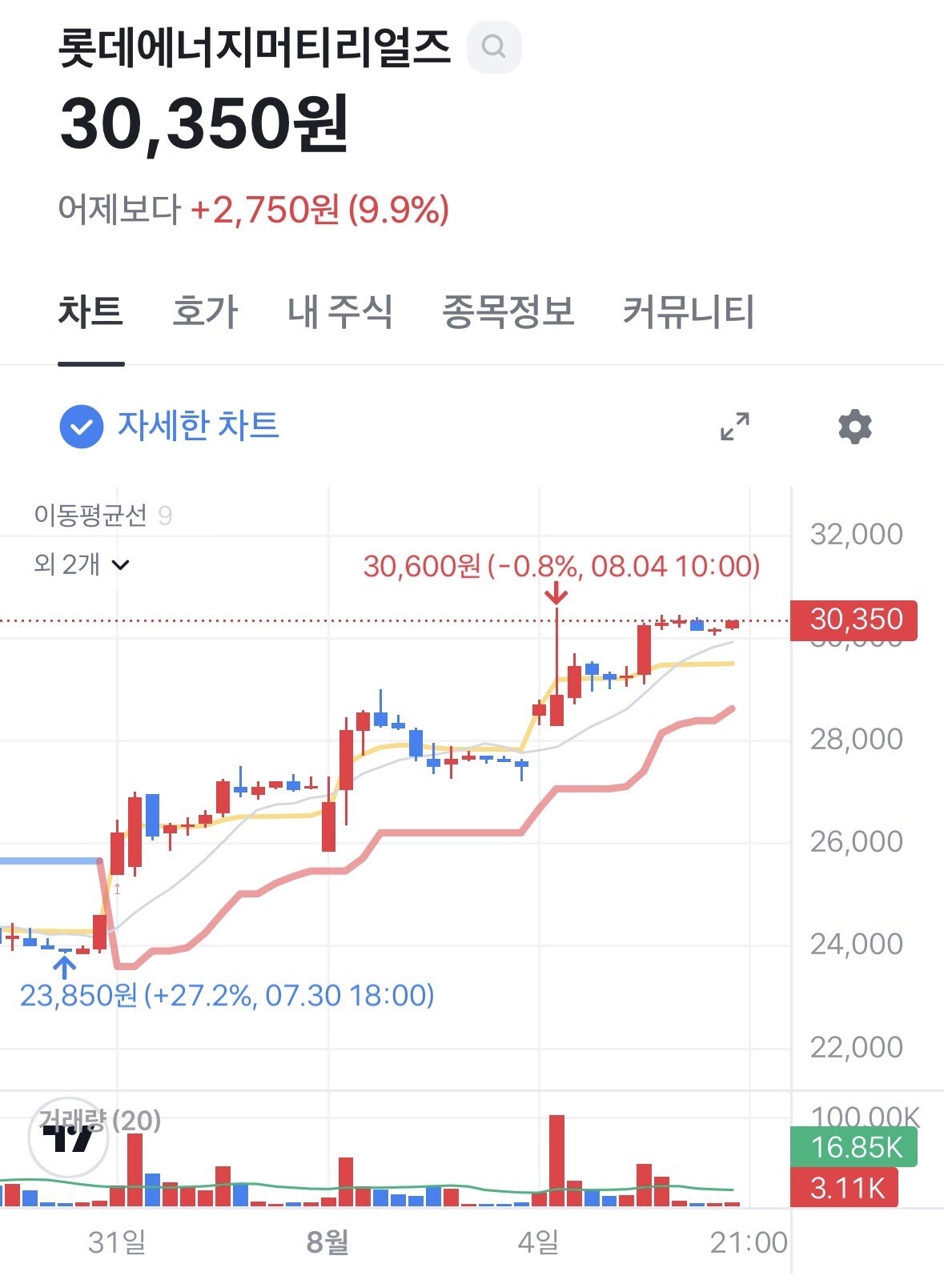
Task: Tap the 이동평균선 9 indicator label
Action: click(x=102, y=516)
